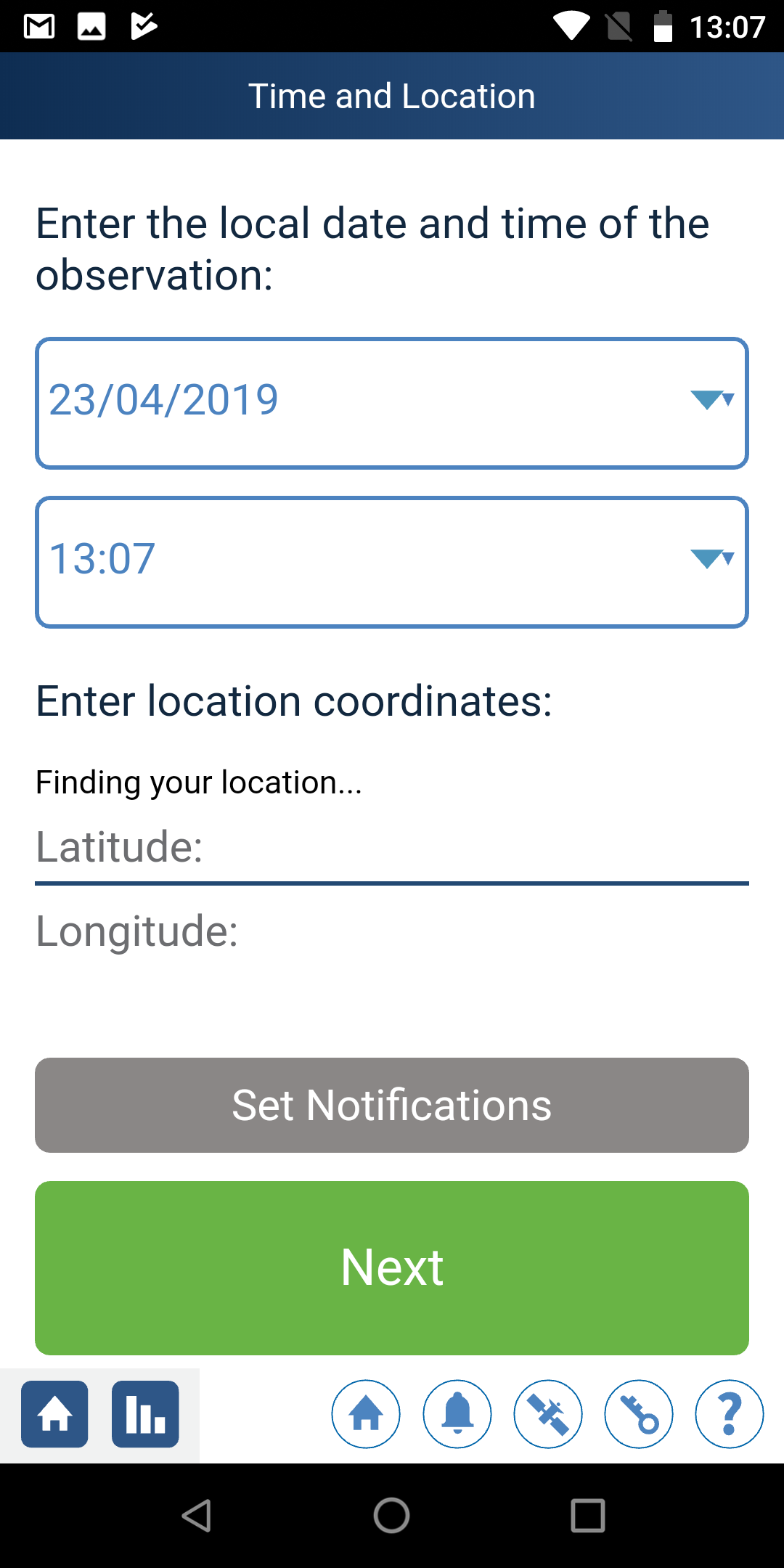784x1568 pixels.
Task: Tap the round key-shaped icon
Action: (639, 1414)
